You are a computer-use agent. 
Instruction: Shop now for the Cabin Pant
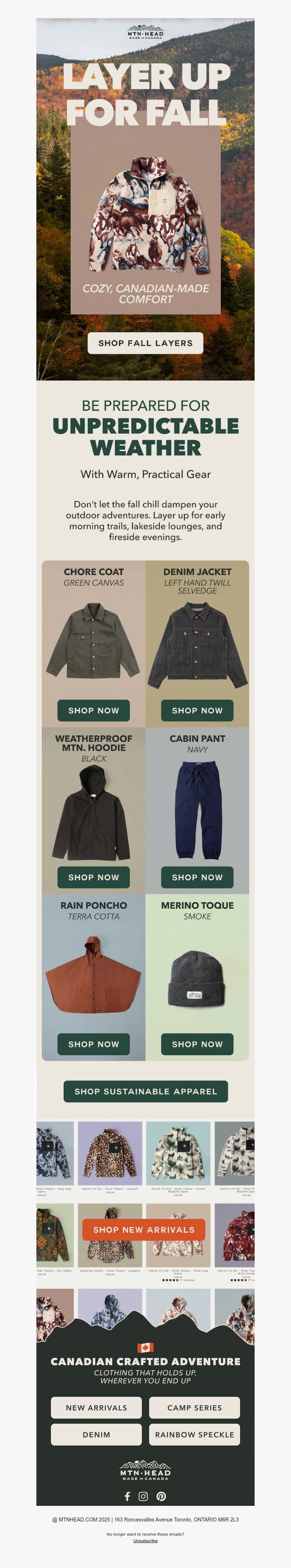click(197, 877)
